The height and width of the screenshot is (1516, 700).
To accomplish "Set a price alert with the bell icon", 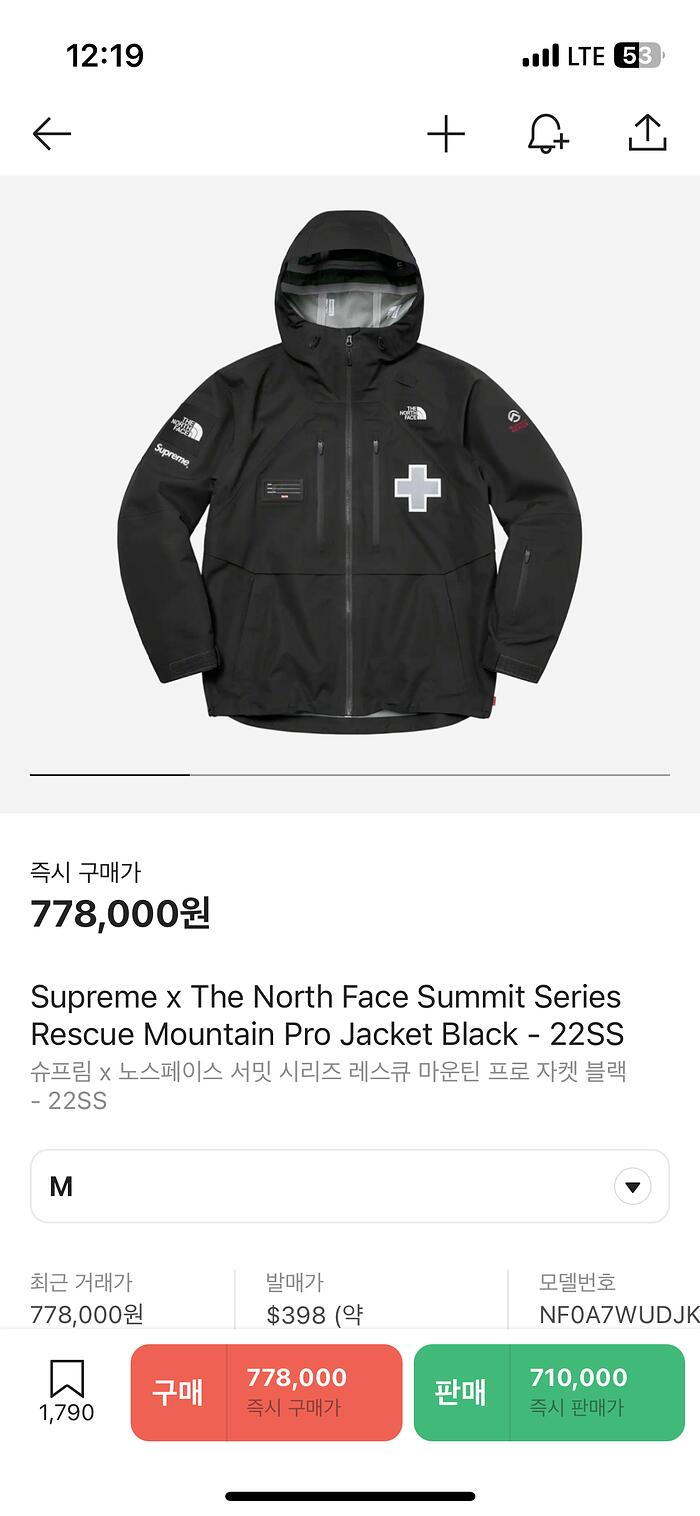I will coord(547,134).
